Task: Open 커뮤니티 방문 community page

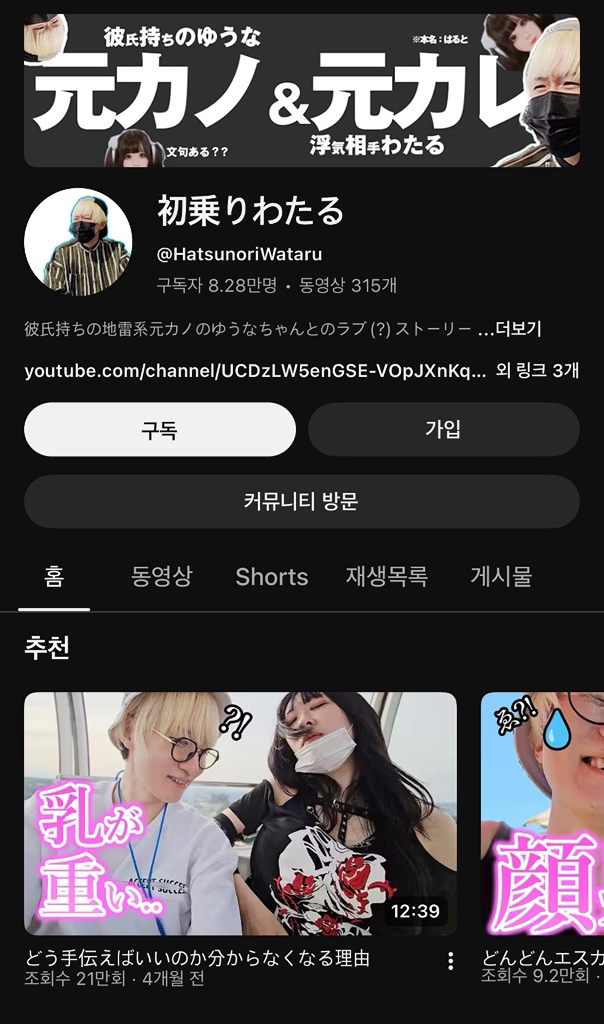Action: [x=301, y=502]
